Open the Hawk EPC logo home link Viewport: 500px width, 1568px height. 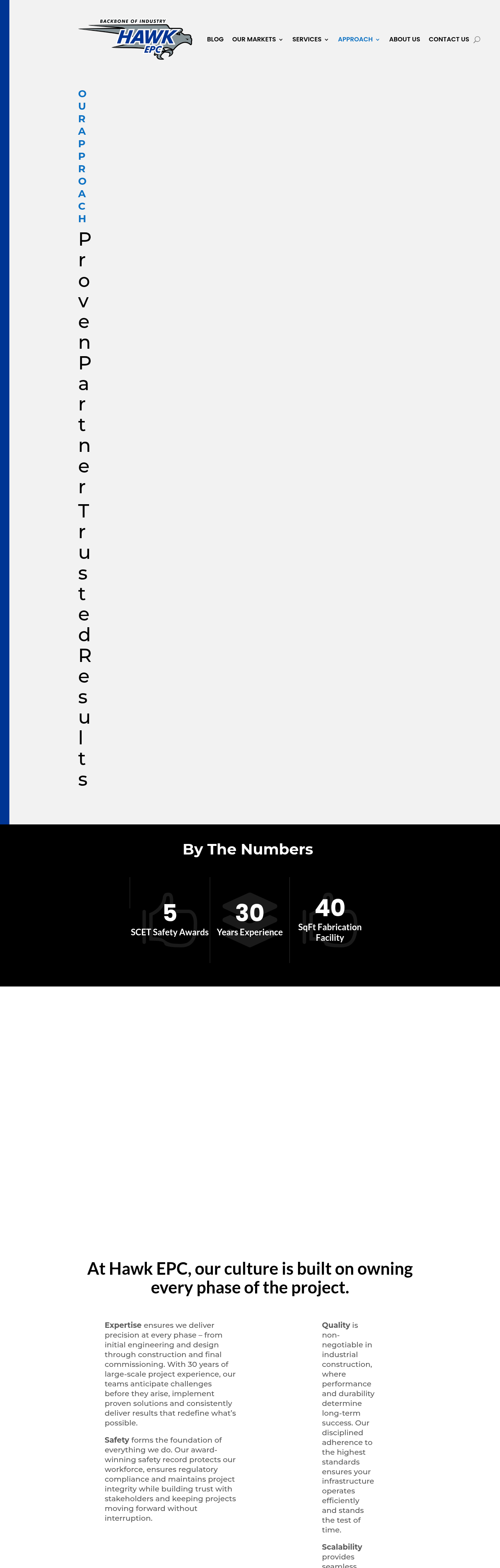[x=135, y=39]
